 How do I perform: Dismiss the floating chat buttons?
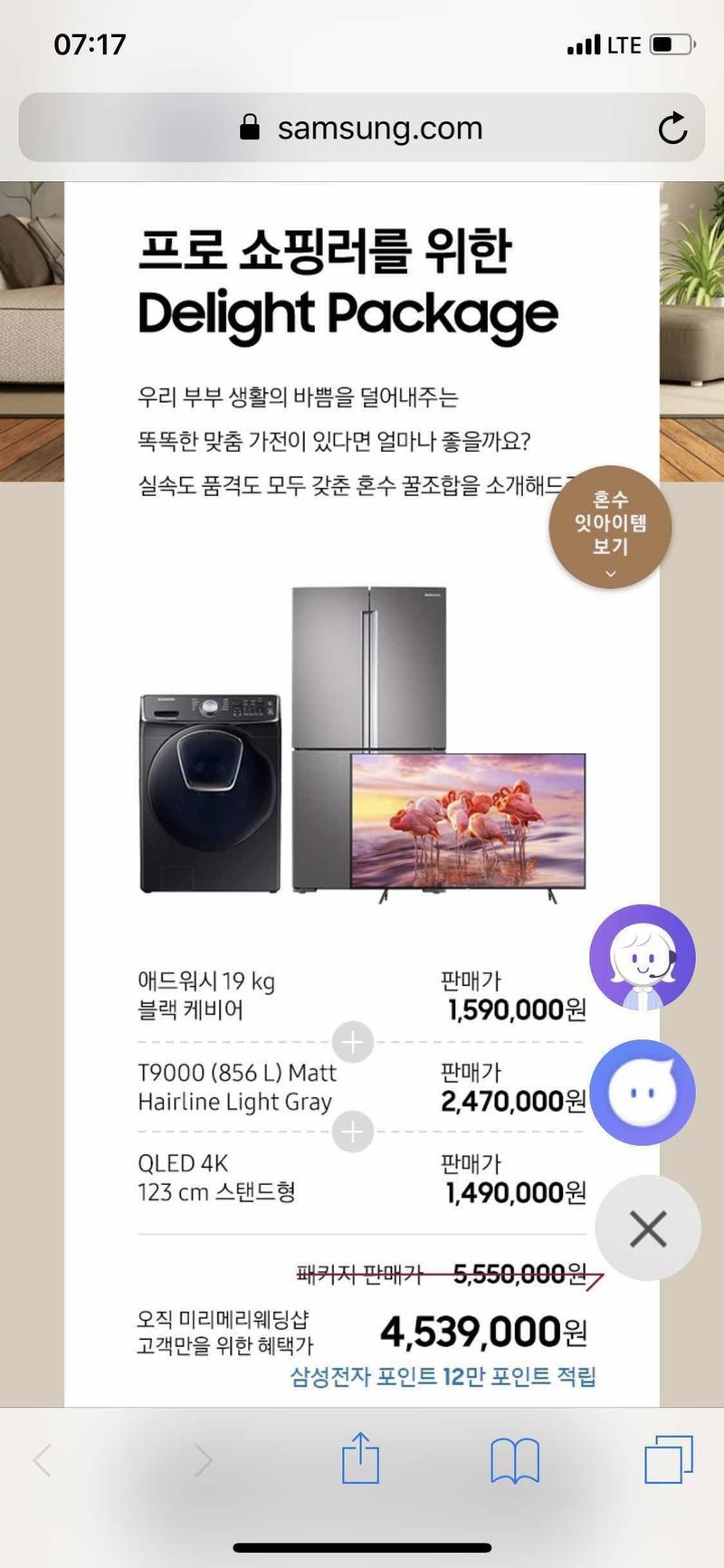pyautogui.click(x=648, y=1229)
